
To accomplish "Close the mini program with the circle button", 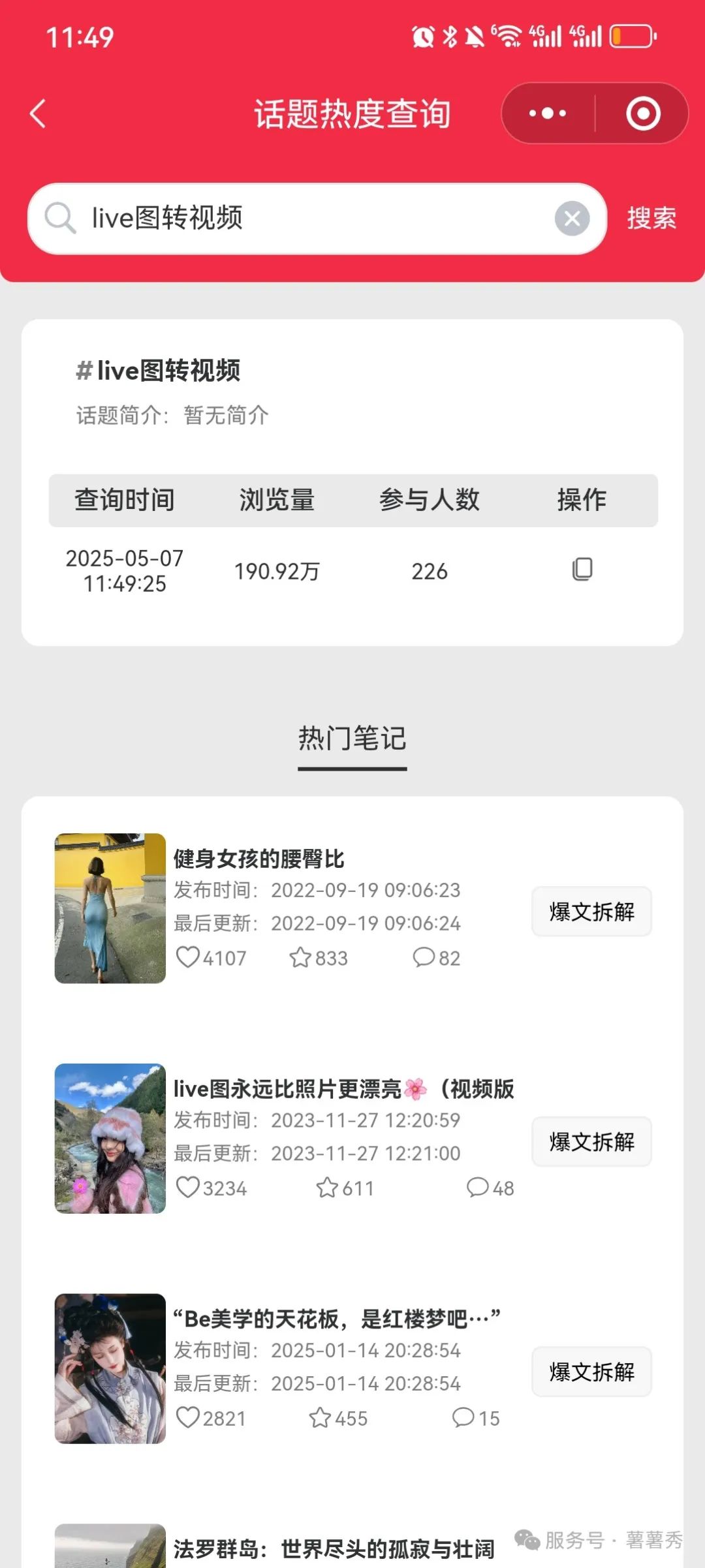I will pyautogui.click(x=643, y=114).
